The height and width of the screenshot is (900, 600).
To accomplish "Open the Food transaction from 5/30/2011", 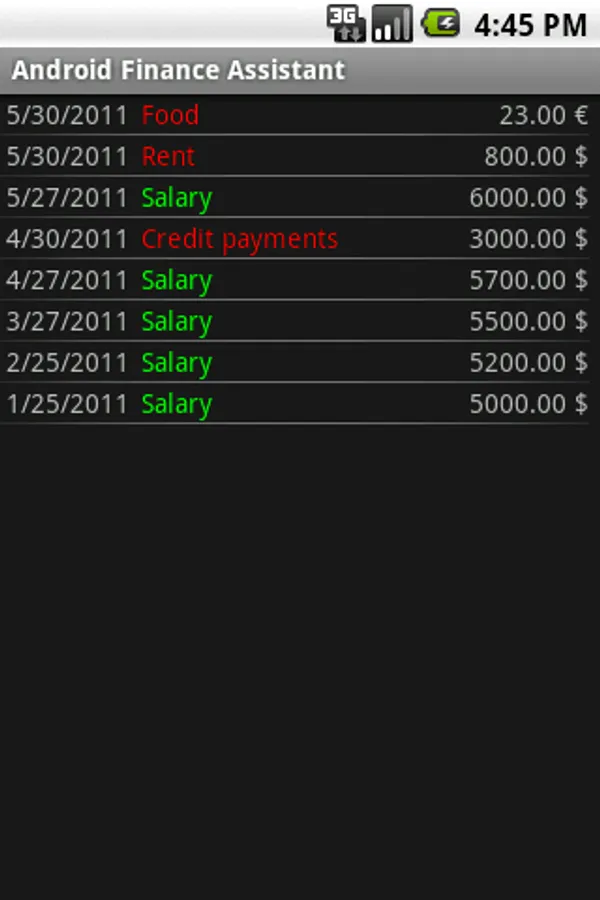I will pos(300,115).
